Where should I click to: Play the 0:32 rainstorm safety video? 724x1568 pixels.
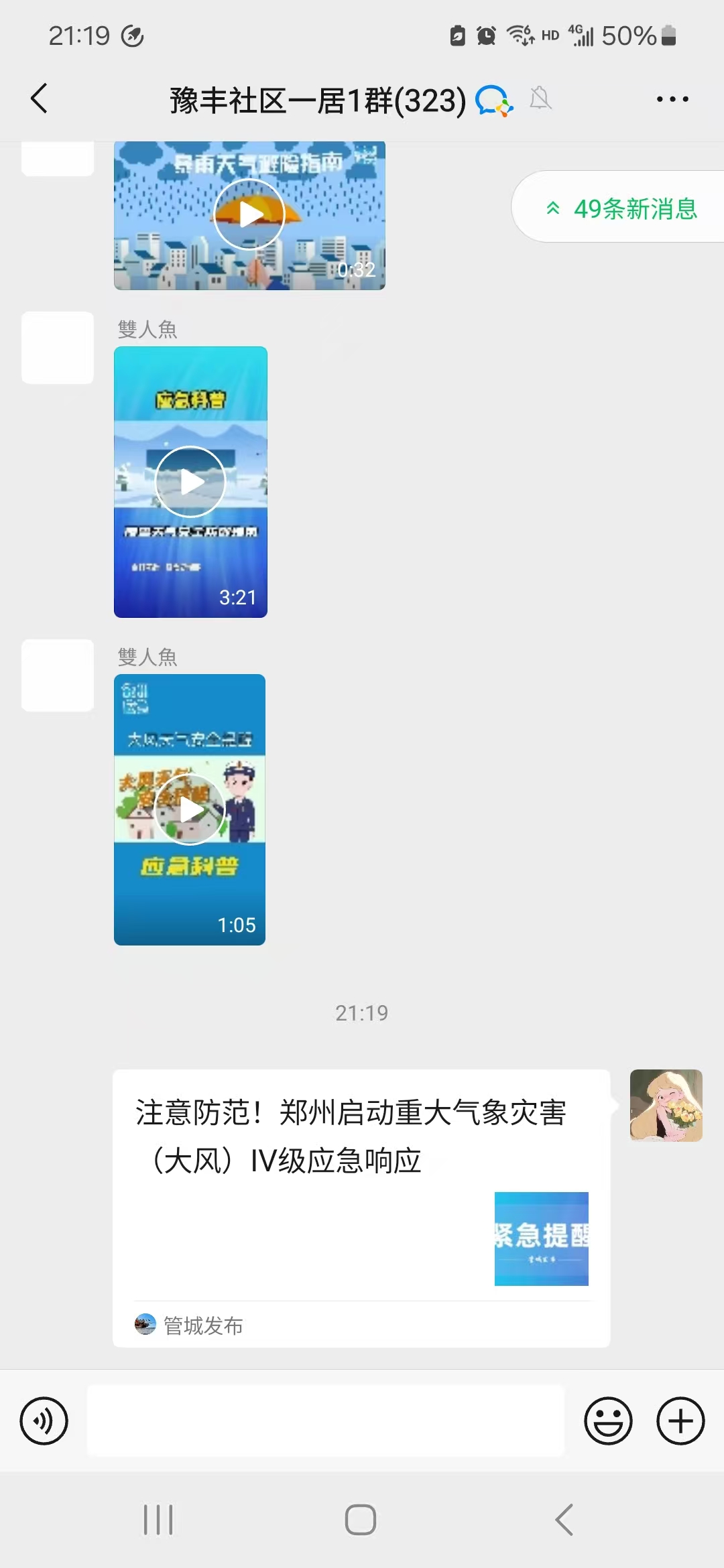249,215
